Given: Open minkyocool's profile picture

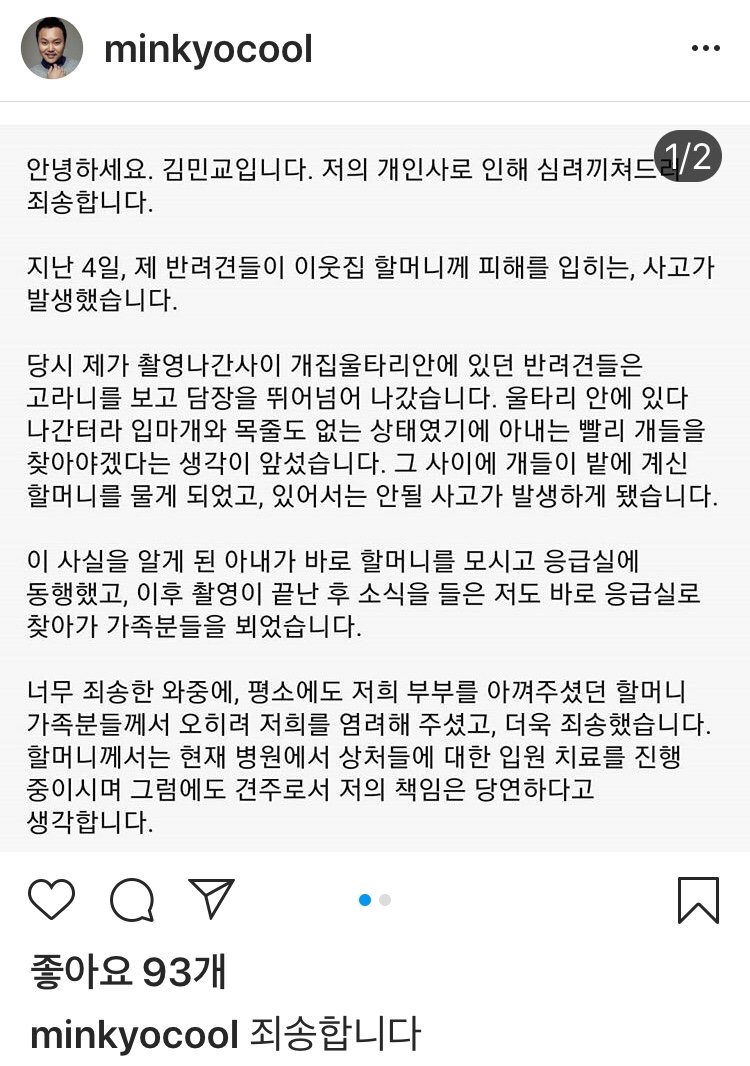Looking at the screenshot, I should click(52, 48).
